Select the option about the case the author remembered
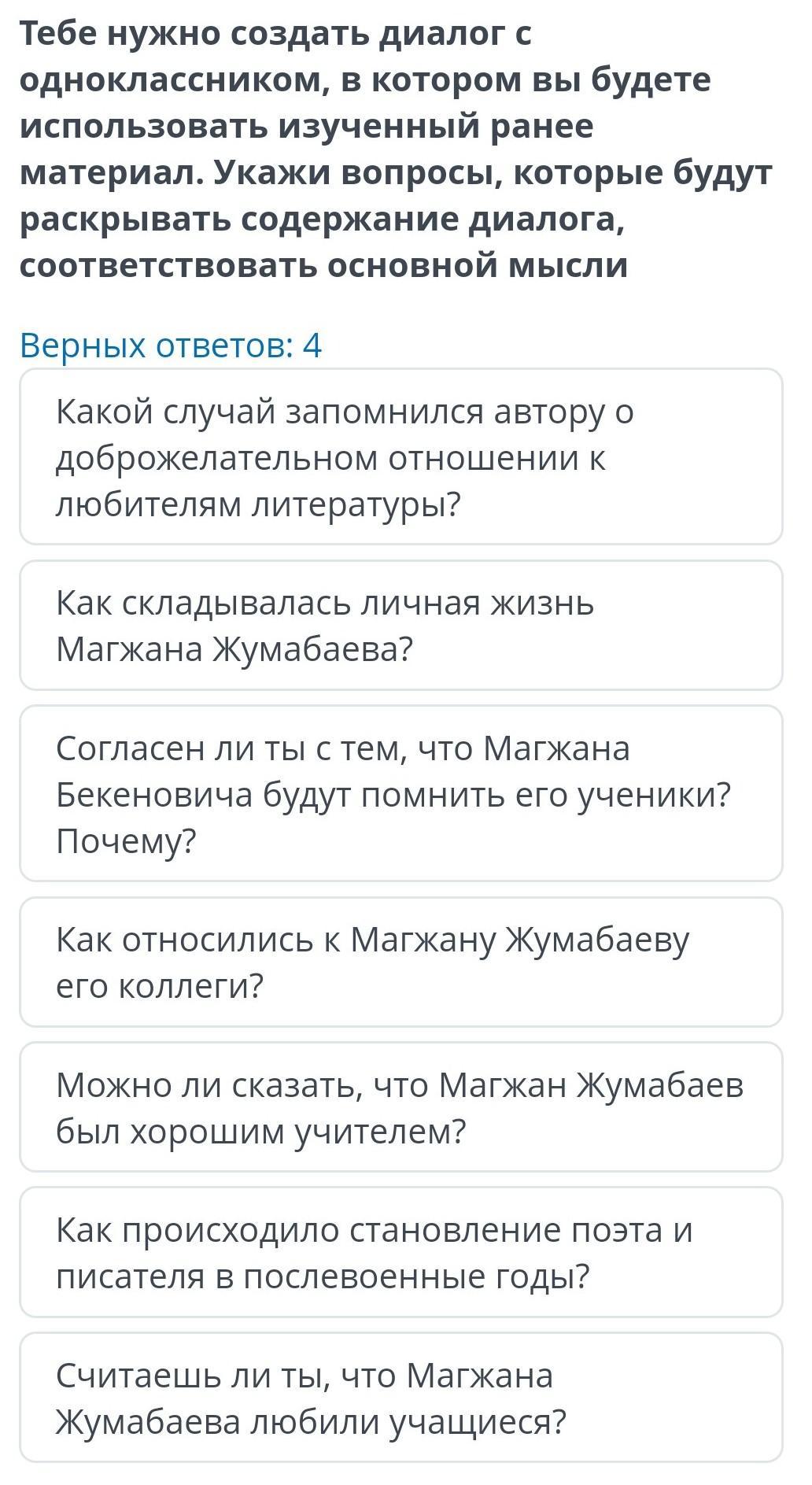 401,457
